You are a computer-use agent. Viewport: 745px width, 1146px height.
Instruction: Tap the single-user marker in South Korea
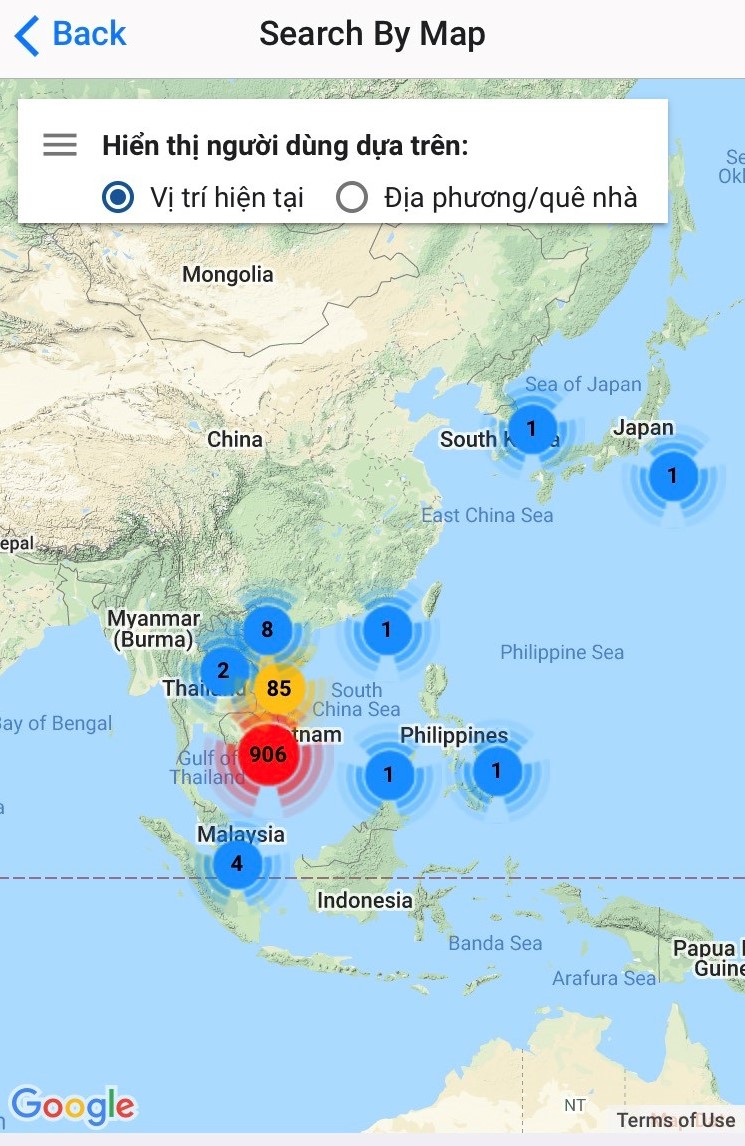pyautogui.click(x=532, y=430)
